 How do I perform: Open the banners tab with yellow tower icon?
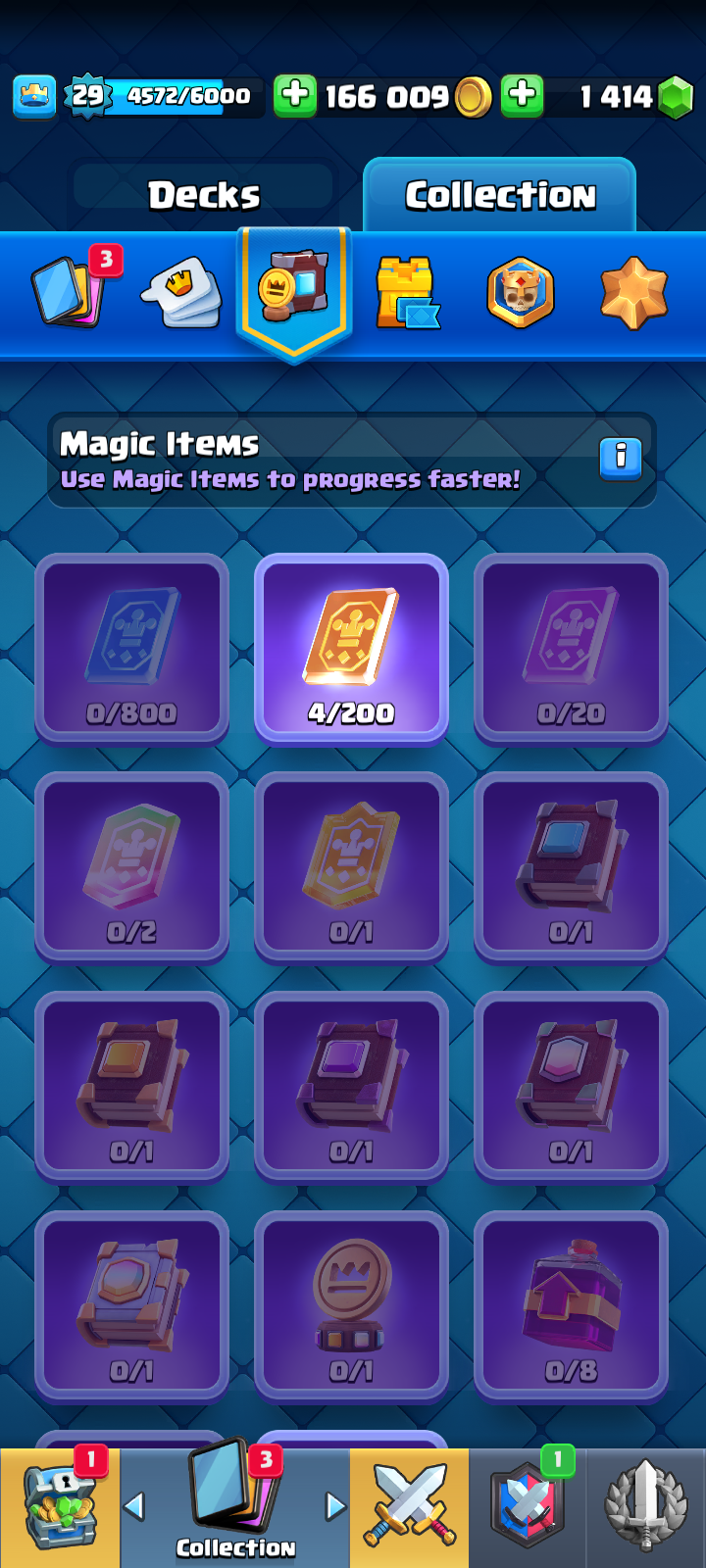(x=407, y=292)
